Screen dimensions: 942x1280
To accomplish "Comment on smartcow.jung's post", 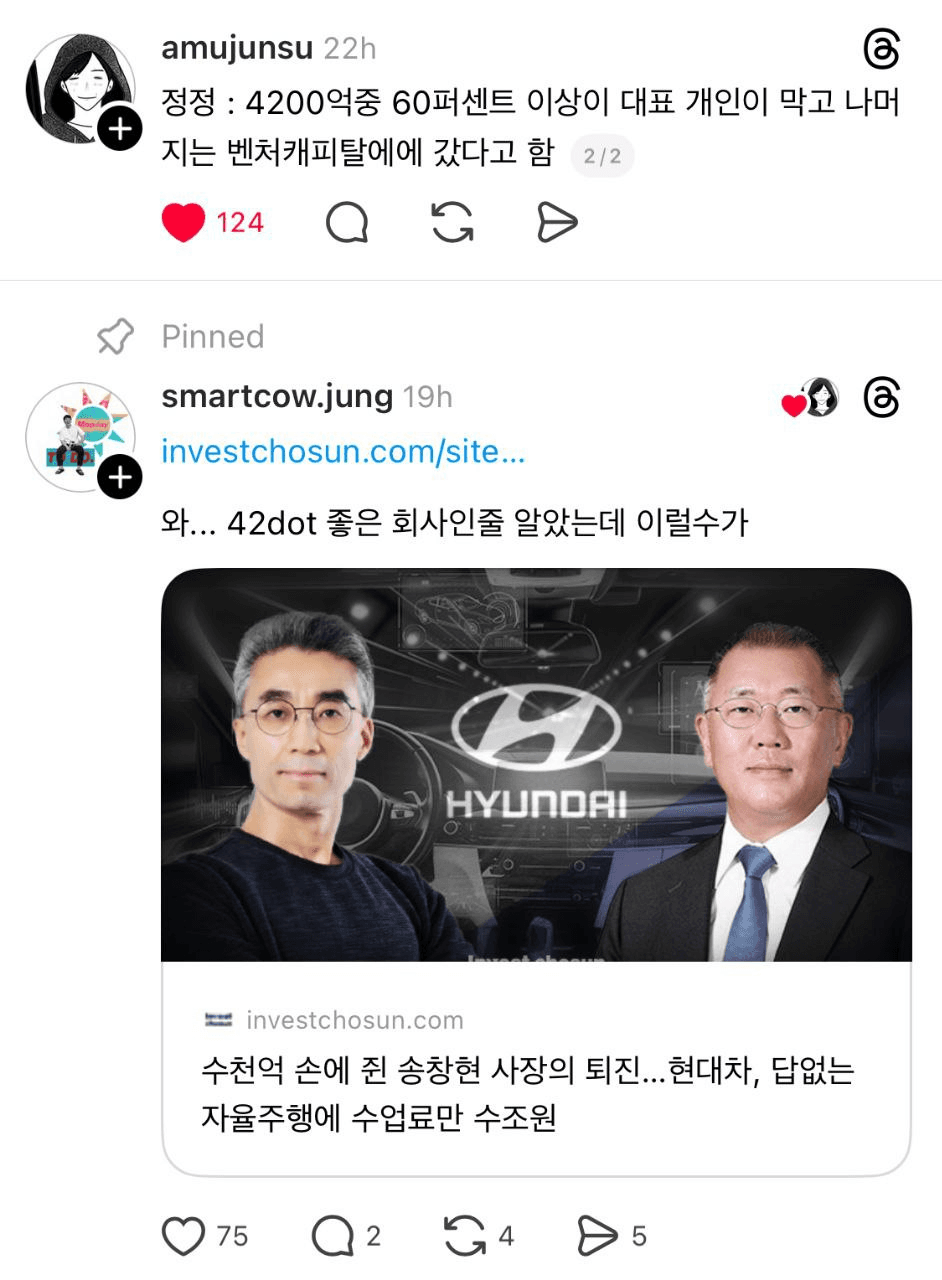I will [332, 1237].
